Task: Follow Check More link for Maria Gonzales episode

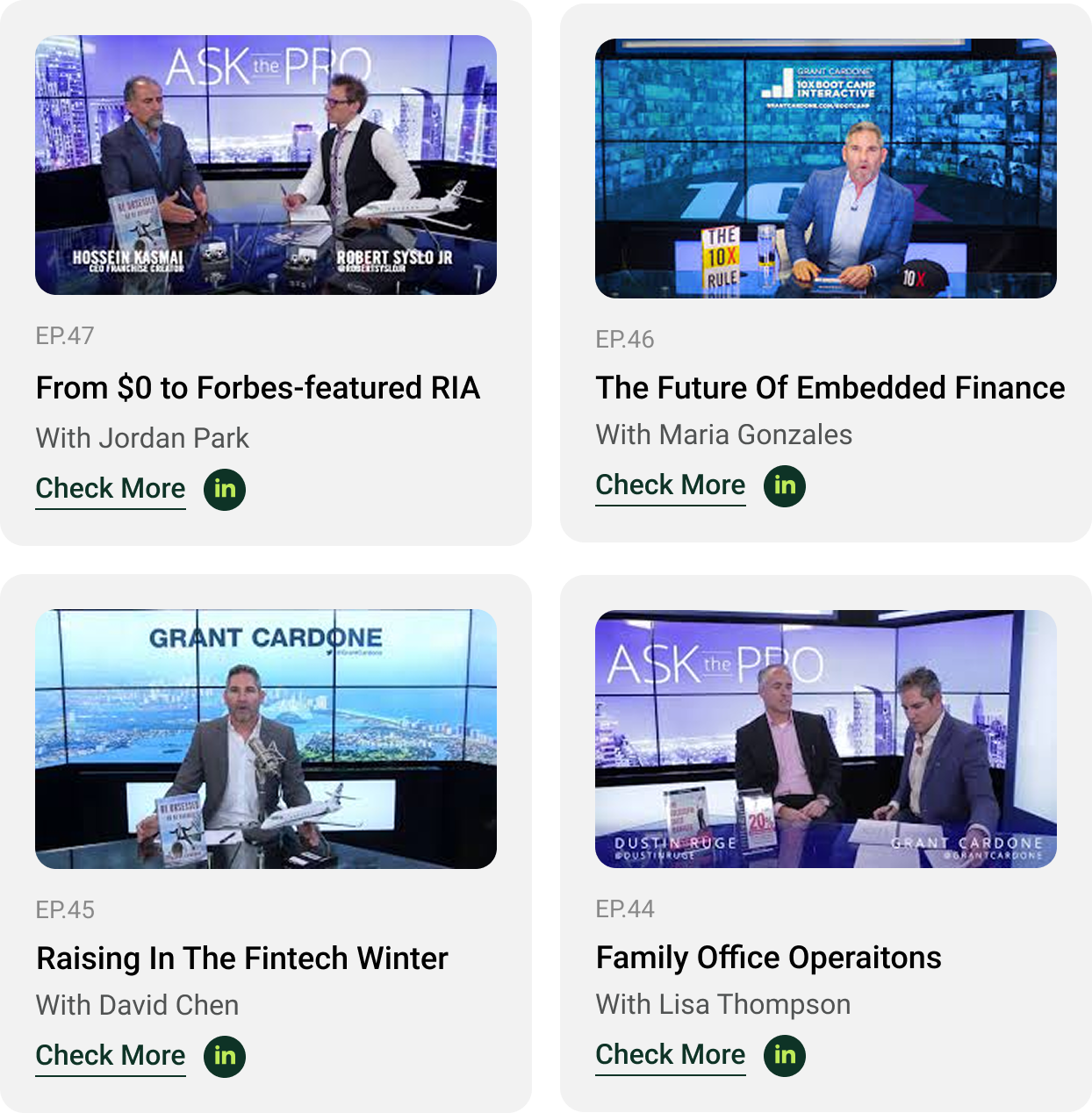Action: (x=670, y=485)
